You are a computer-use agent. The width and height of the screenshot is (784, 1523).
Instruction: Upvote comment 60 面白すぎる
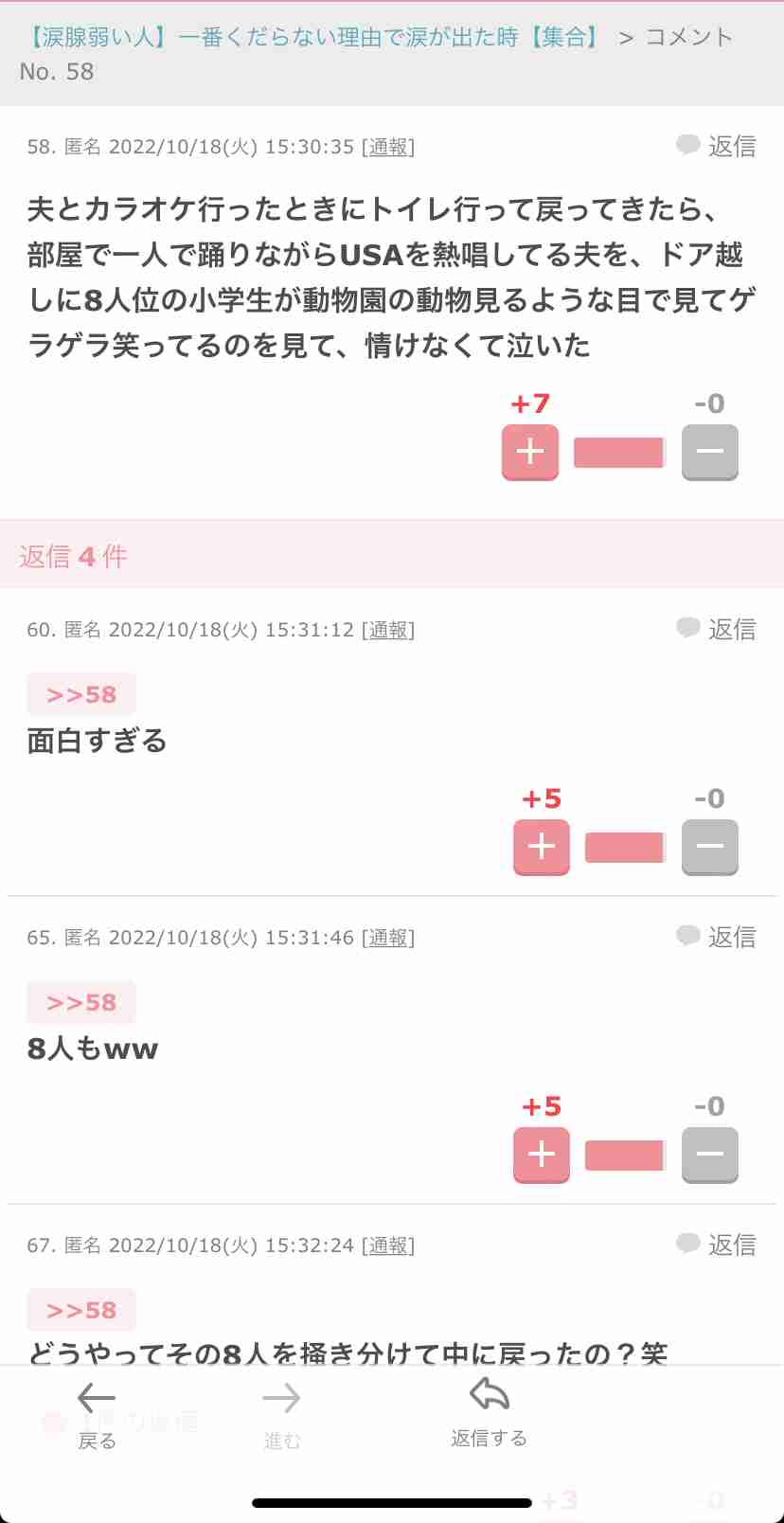pos(542,847)
